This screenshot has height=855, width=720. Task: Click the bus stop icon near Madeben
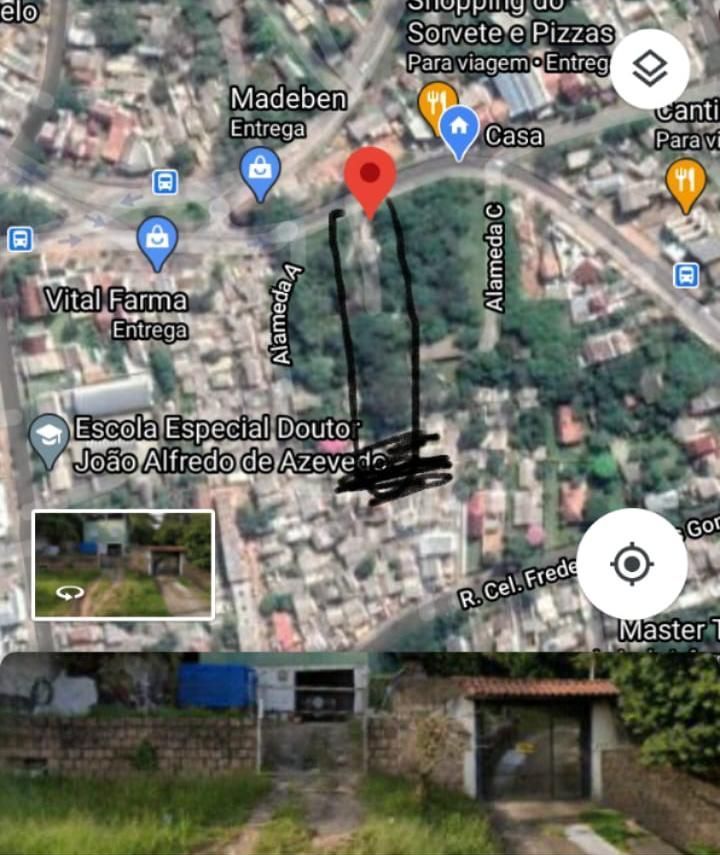pyautogui.click(x=163, y=182)
